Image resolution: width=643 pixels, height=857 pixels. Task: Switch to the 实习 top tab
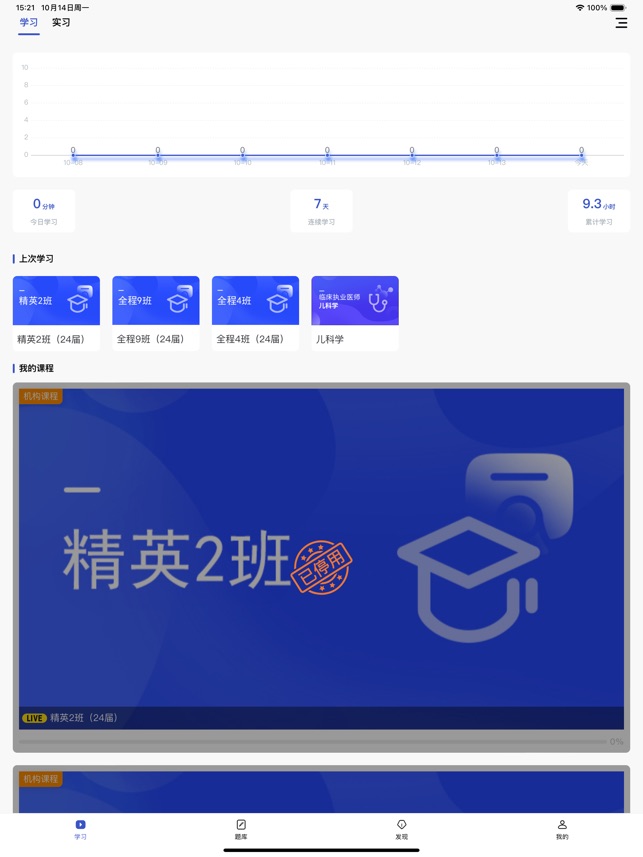click(x=61, y=22)
